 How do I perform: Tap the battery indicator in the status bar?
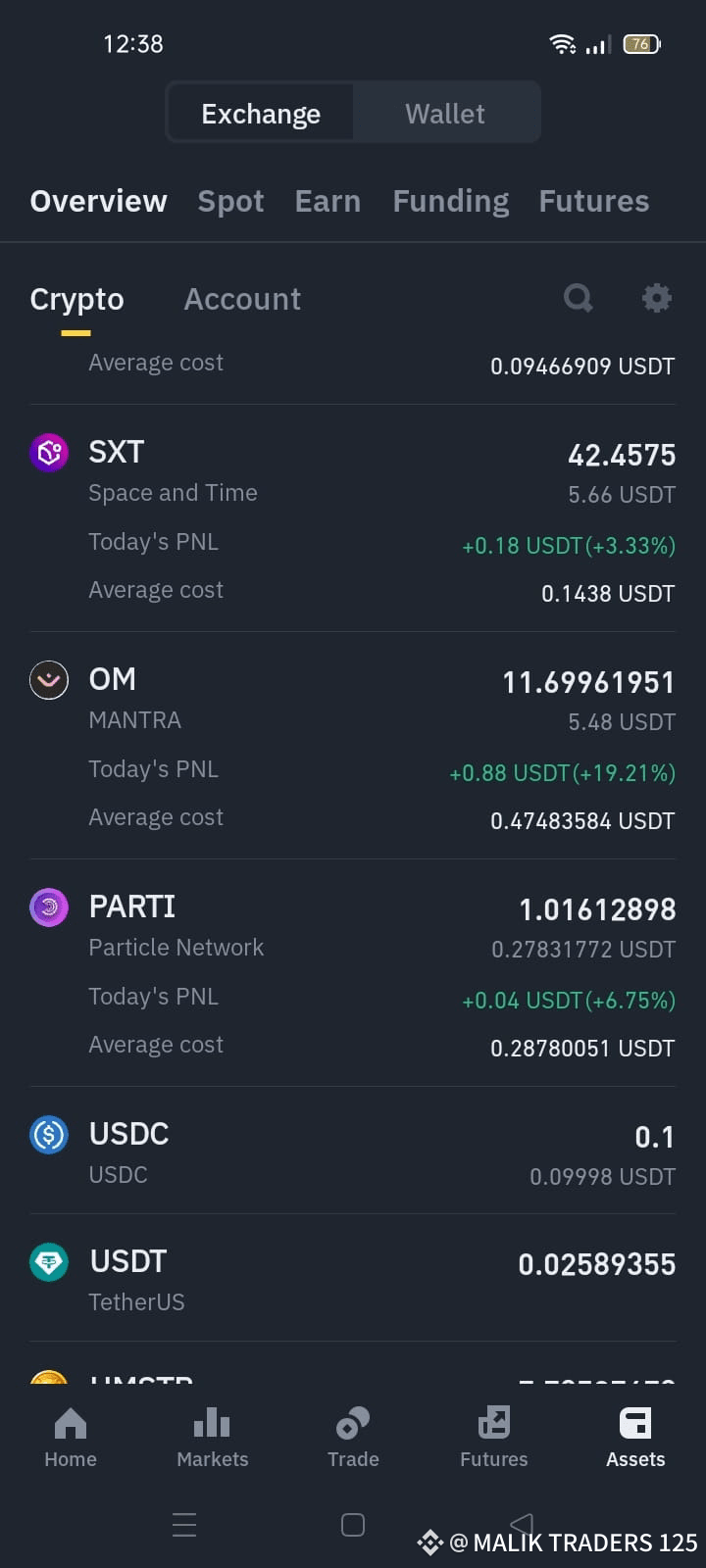[x=641, y=43]
